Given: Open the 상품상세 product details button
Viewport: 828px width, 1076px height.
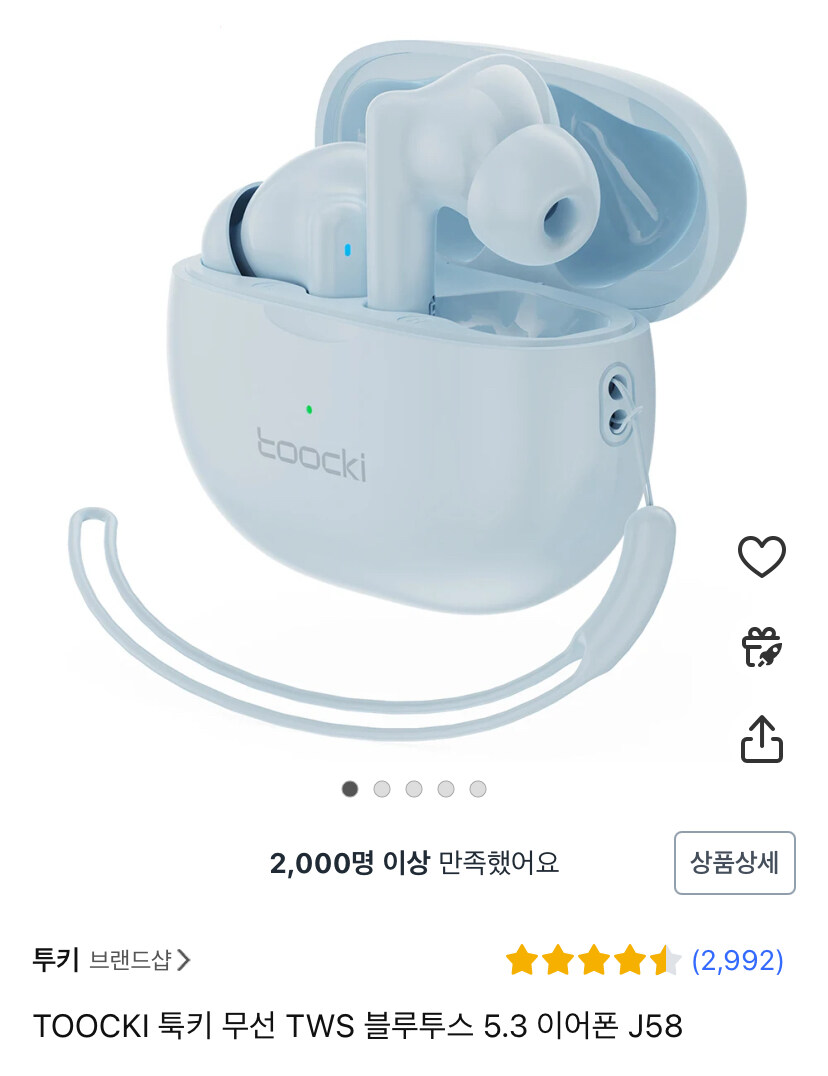Looking at the screenshot, I should click(734, 862).
